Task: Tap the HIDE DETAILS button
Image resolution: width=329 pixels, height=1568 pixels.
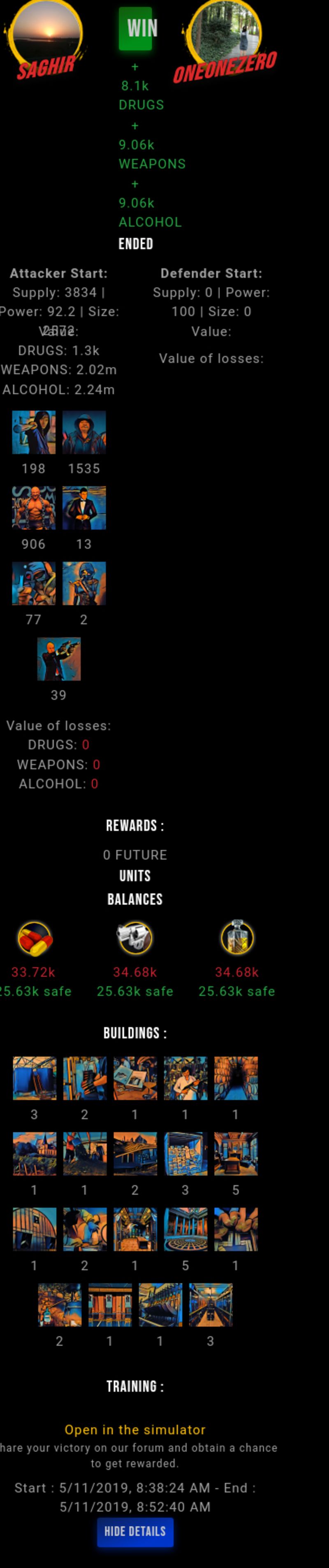Action: coord(135,1531)
